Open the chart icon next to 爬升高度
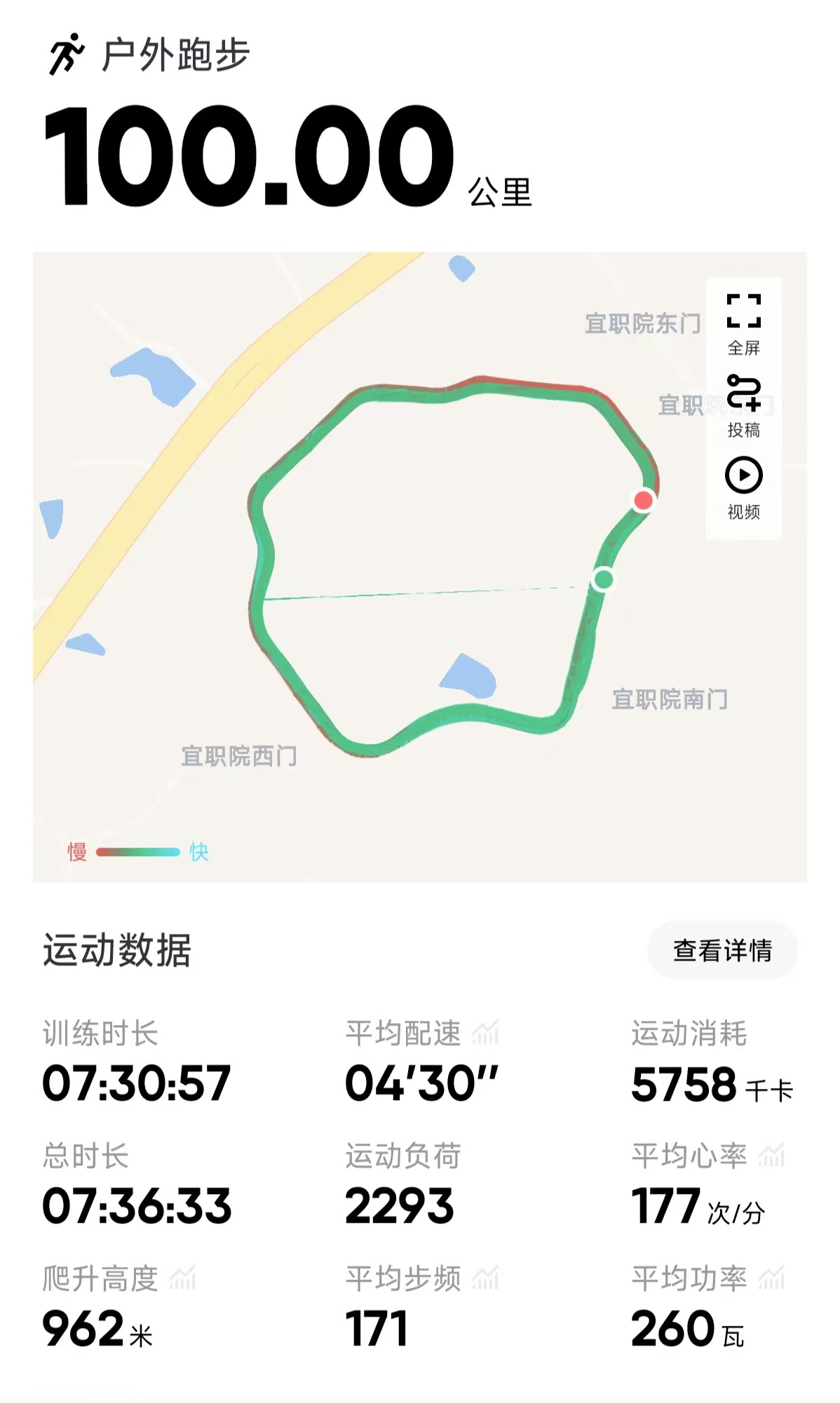The height and width of the screenshot is (1403, 840). pyautogui.click(x=182, y=1278)
